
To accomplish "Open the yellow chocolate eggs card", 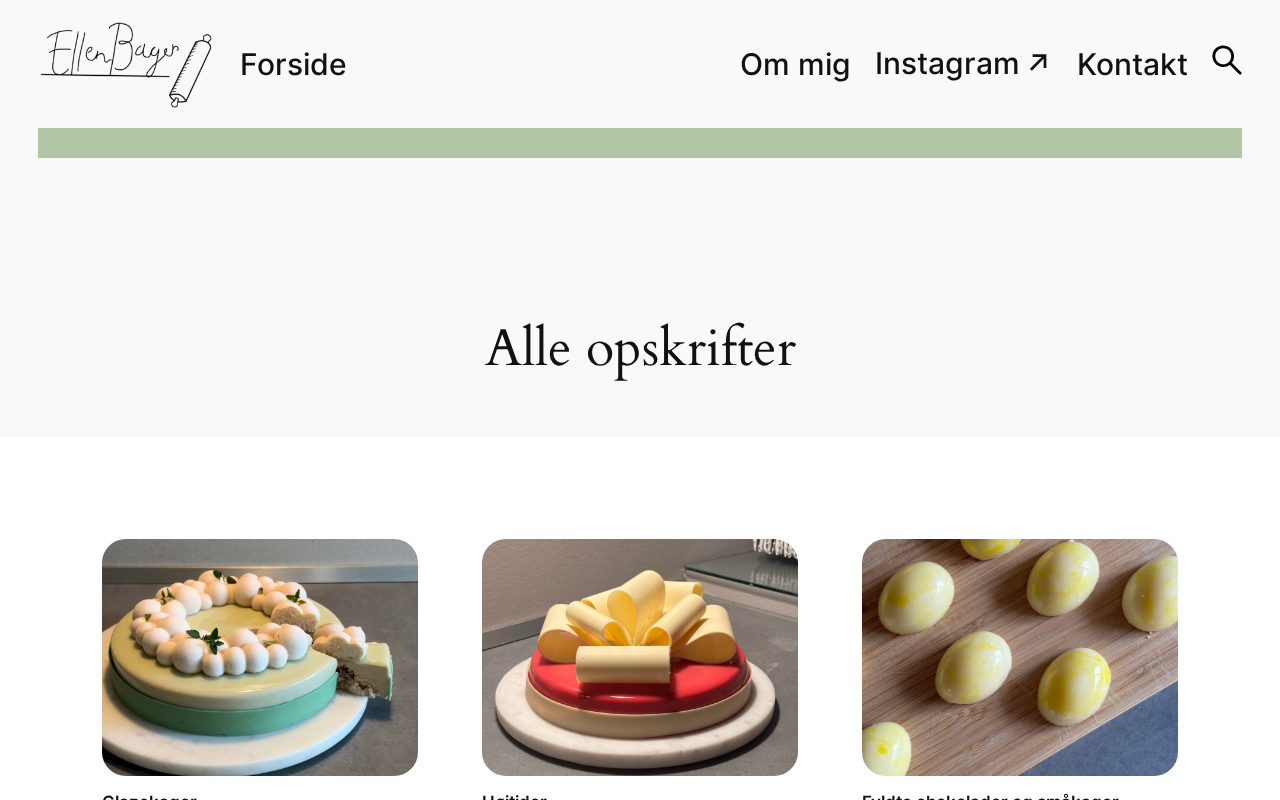I will [x=1020, y=657].
